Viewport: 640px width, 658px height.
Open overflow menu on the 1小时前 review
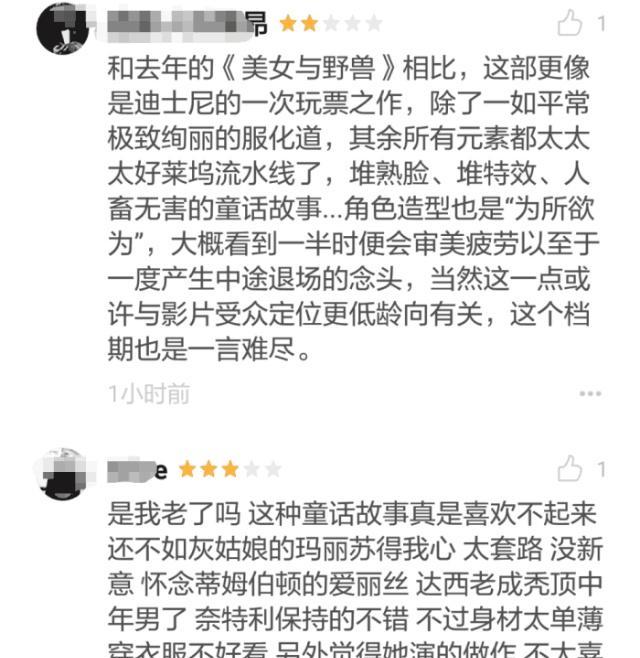[x=589, y=394]
